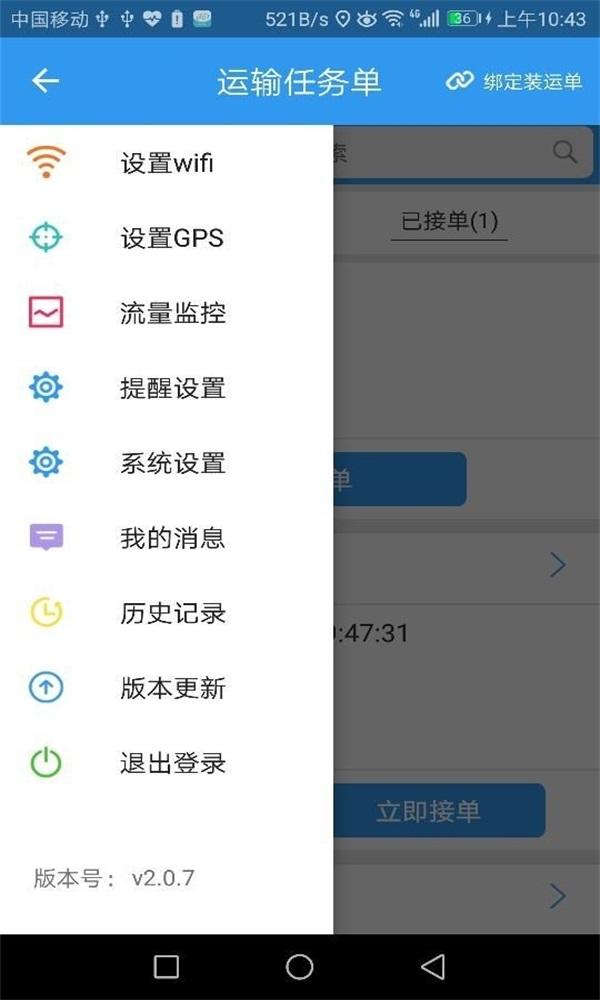Open 绑定装运单 in the top bar

pos(514,82)
